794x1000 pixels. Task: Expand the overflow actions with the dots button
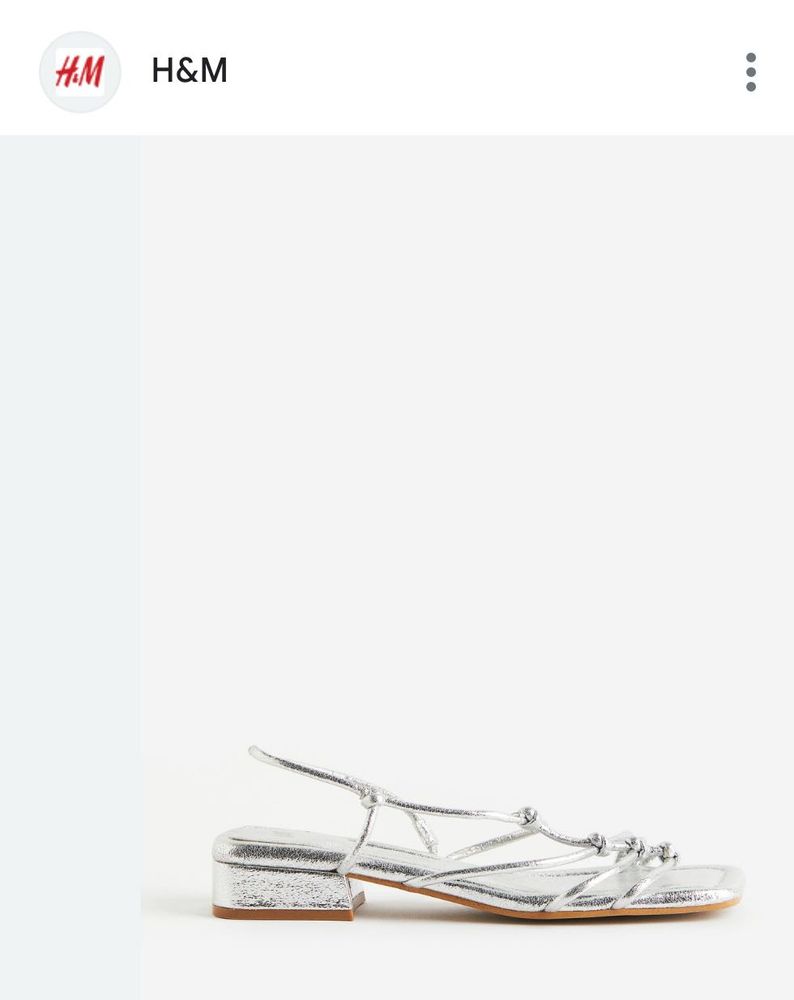[x=750, y=71]
